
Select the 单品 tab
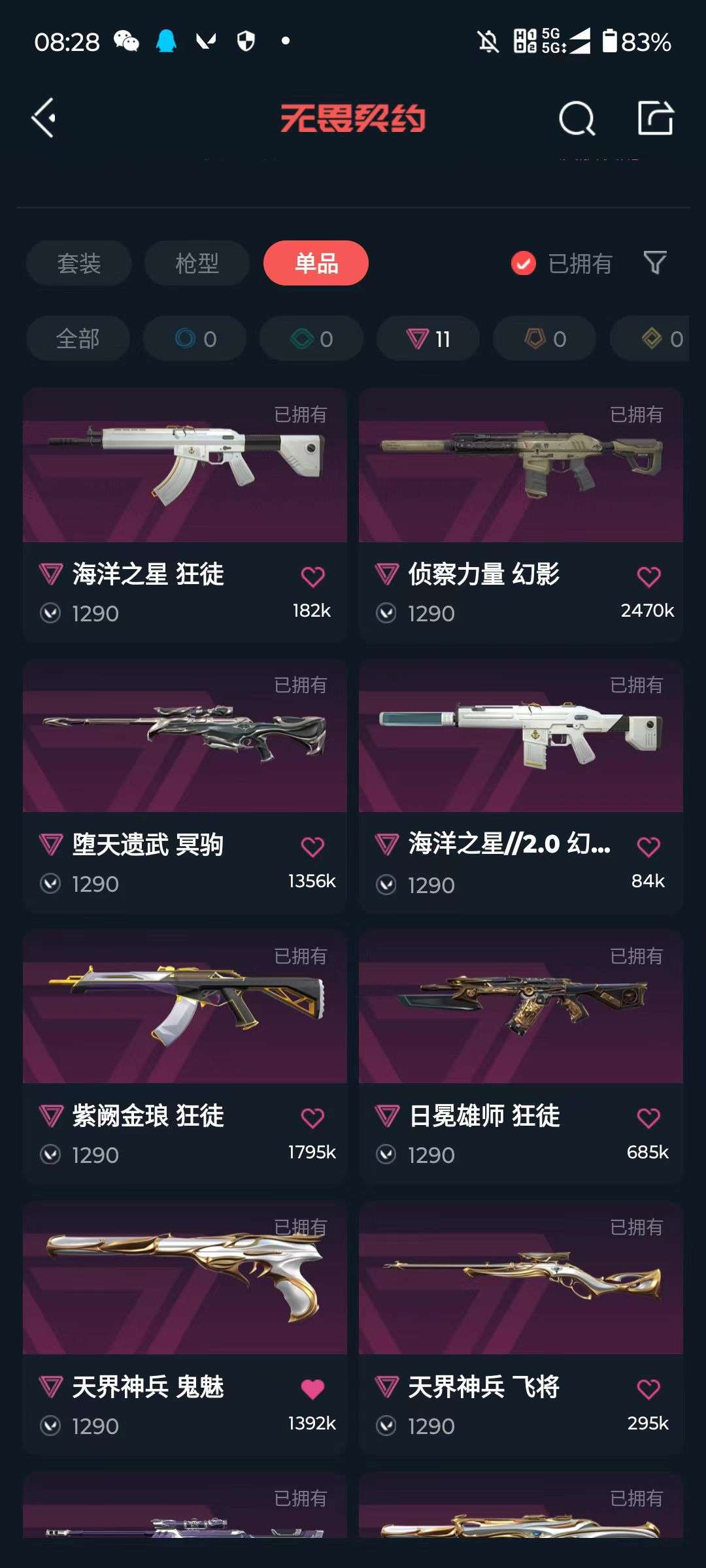315,263
